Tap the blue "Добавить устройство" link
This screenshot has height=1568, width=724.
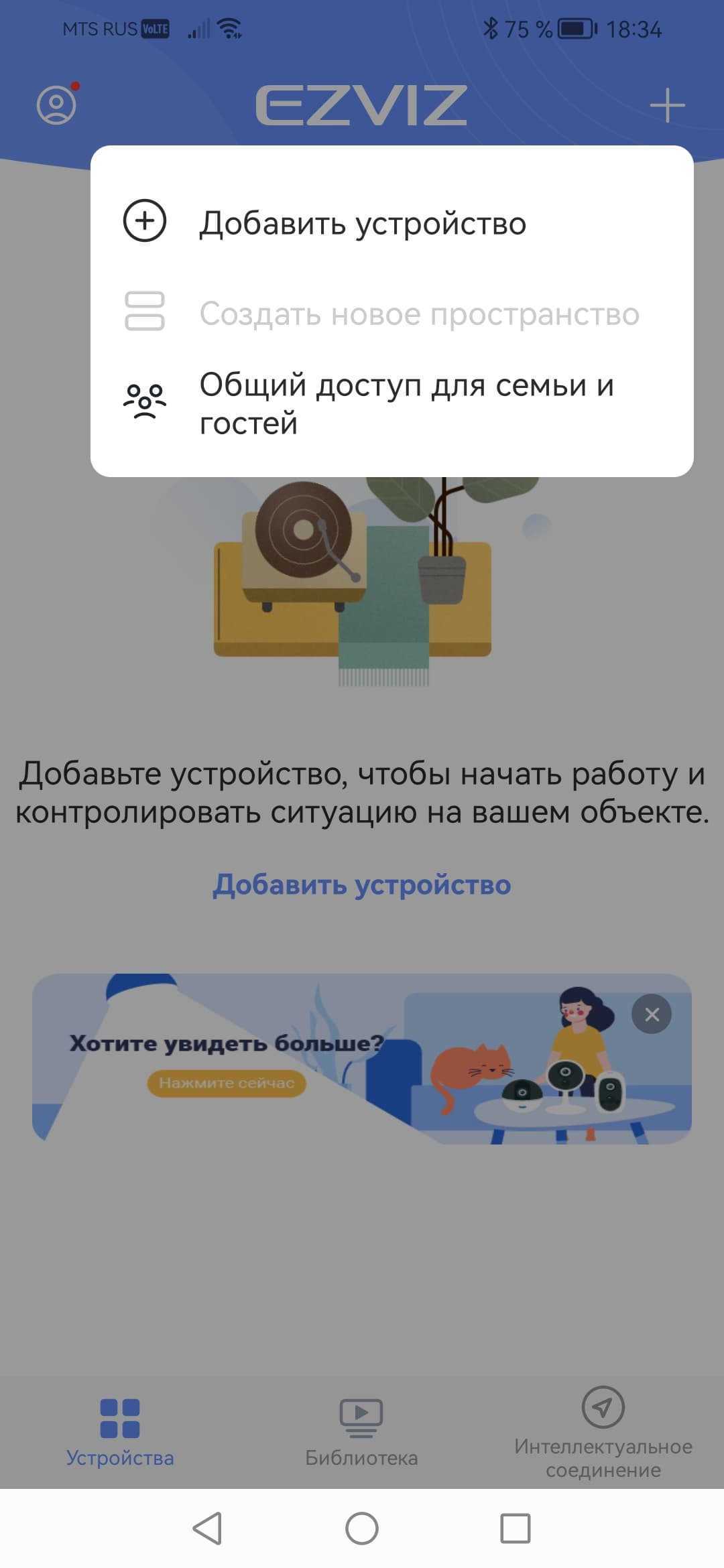[362, 885]
